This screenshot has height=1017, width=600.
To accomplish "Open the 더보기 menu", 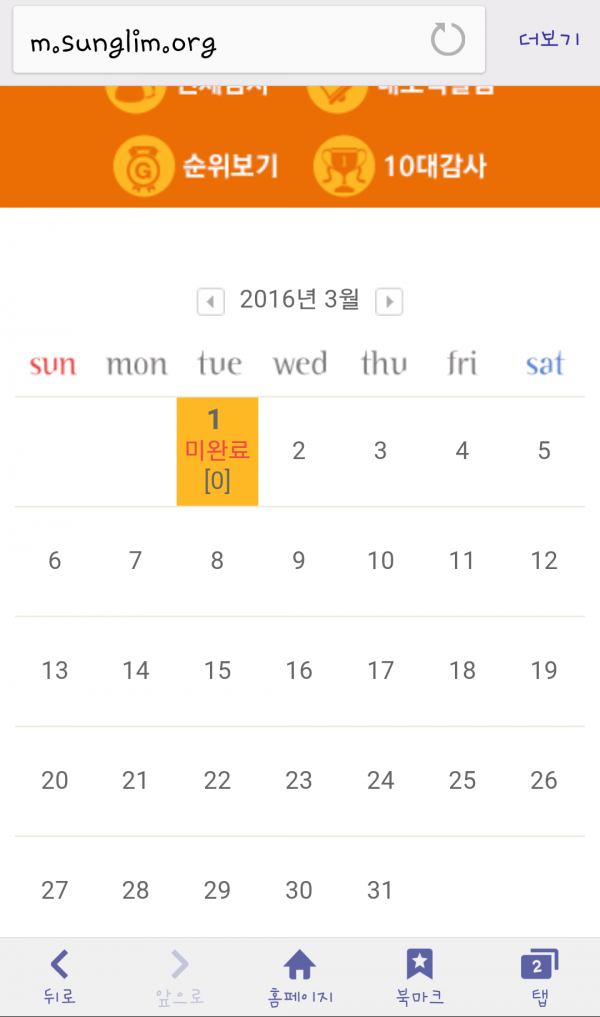I will pos(549,40).
